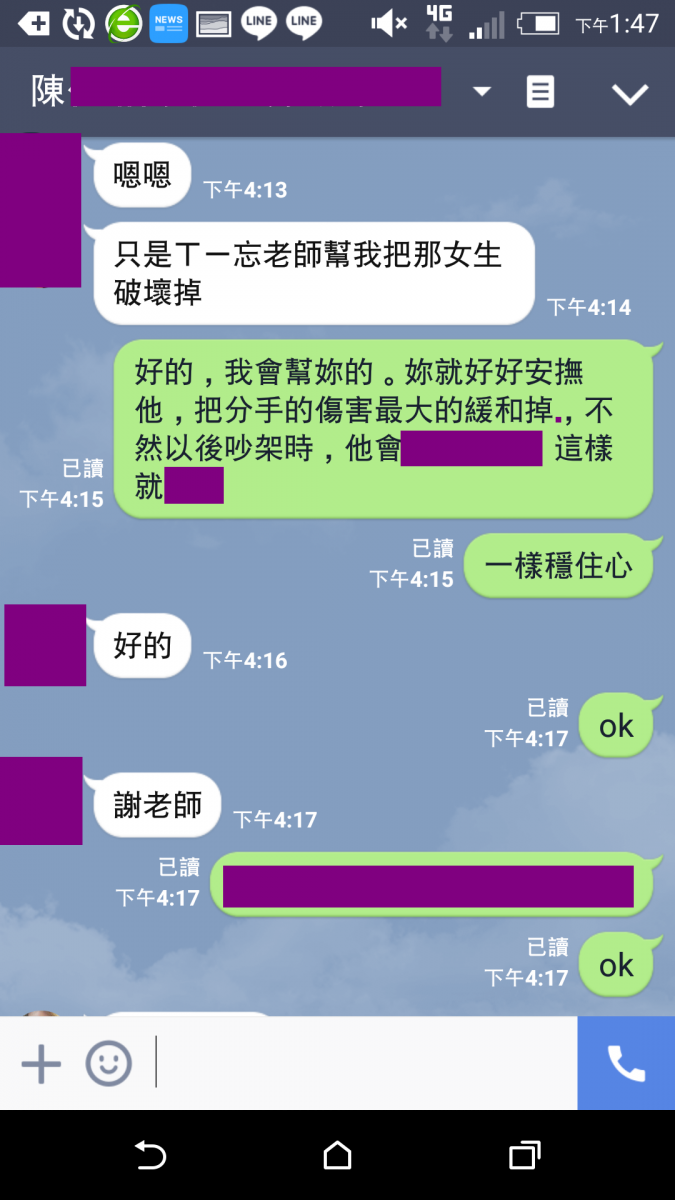This screenshot has width=675, height=1200.
Task: Open sender's avatar next to 好的 message
Action: click(x=45, y=645)
